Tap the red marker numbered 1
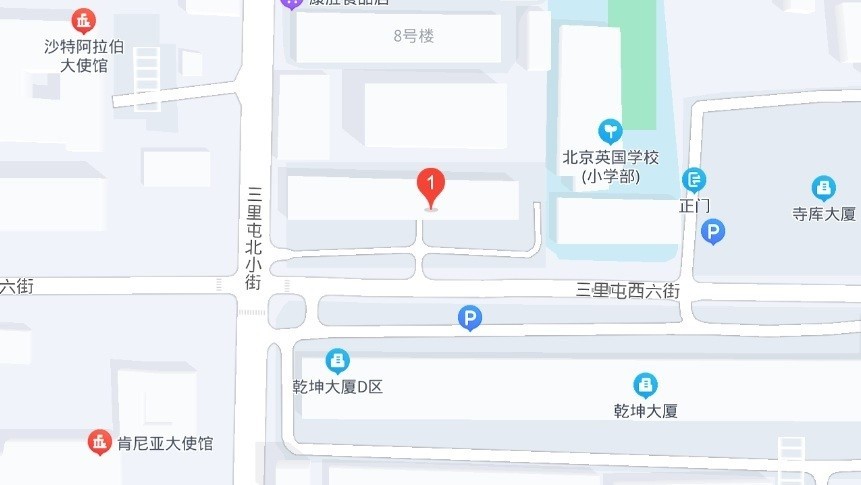This screenshot has width=861, height=485. 430,186
